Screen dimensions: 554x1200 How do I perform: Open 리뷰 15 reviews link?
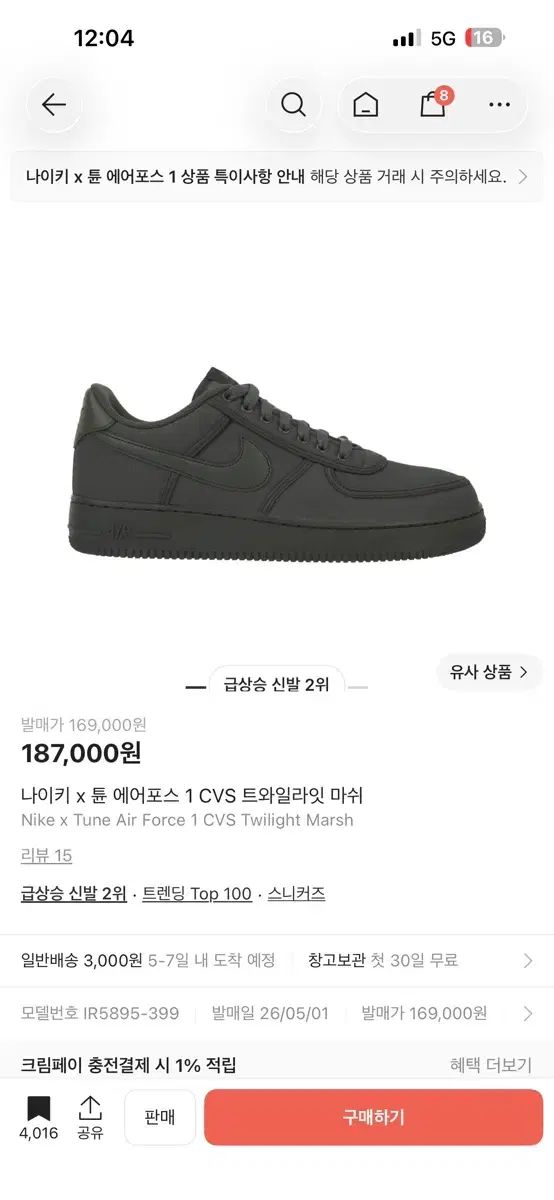(x=47, y=856)
